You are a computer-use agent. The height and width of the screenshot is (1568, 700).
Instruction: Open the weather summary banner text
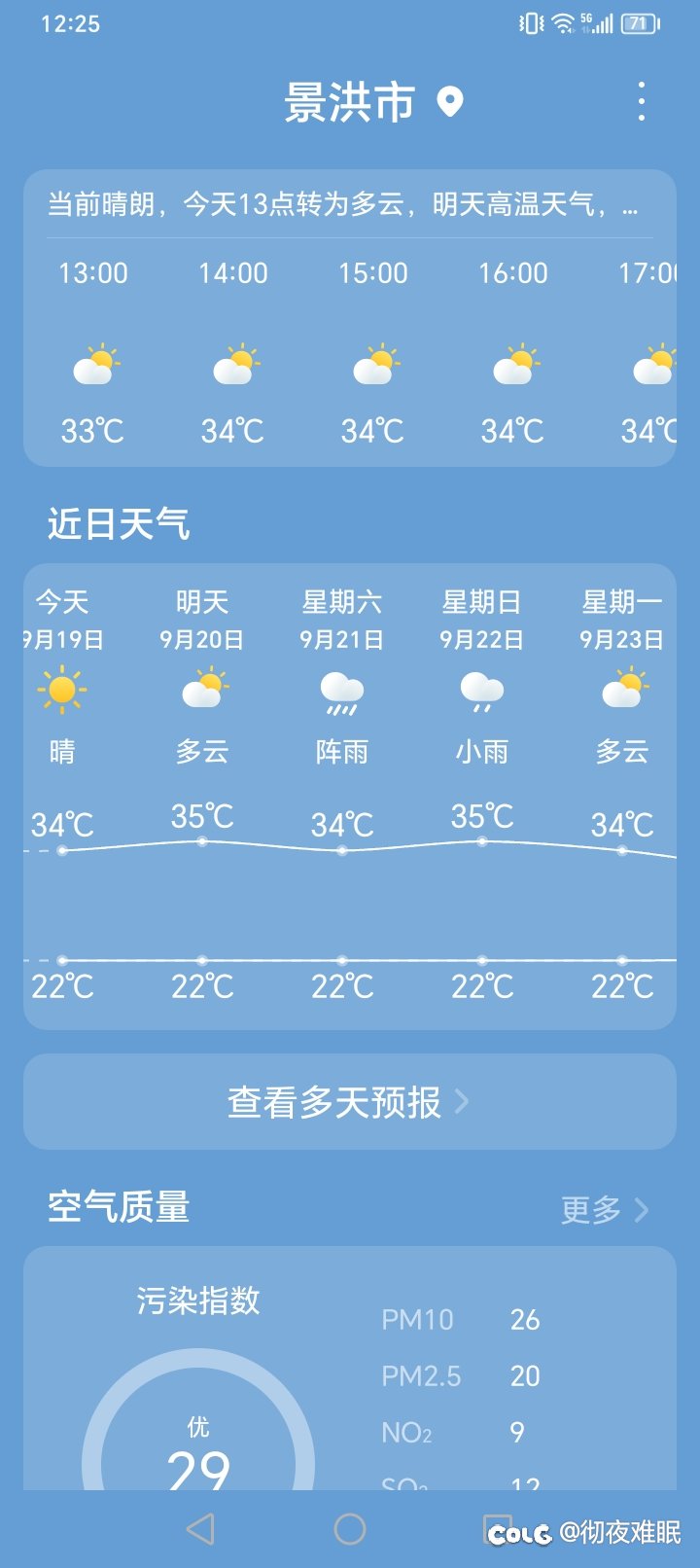tap(343, 204)
